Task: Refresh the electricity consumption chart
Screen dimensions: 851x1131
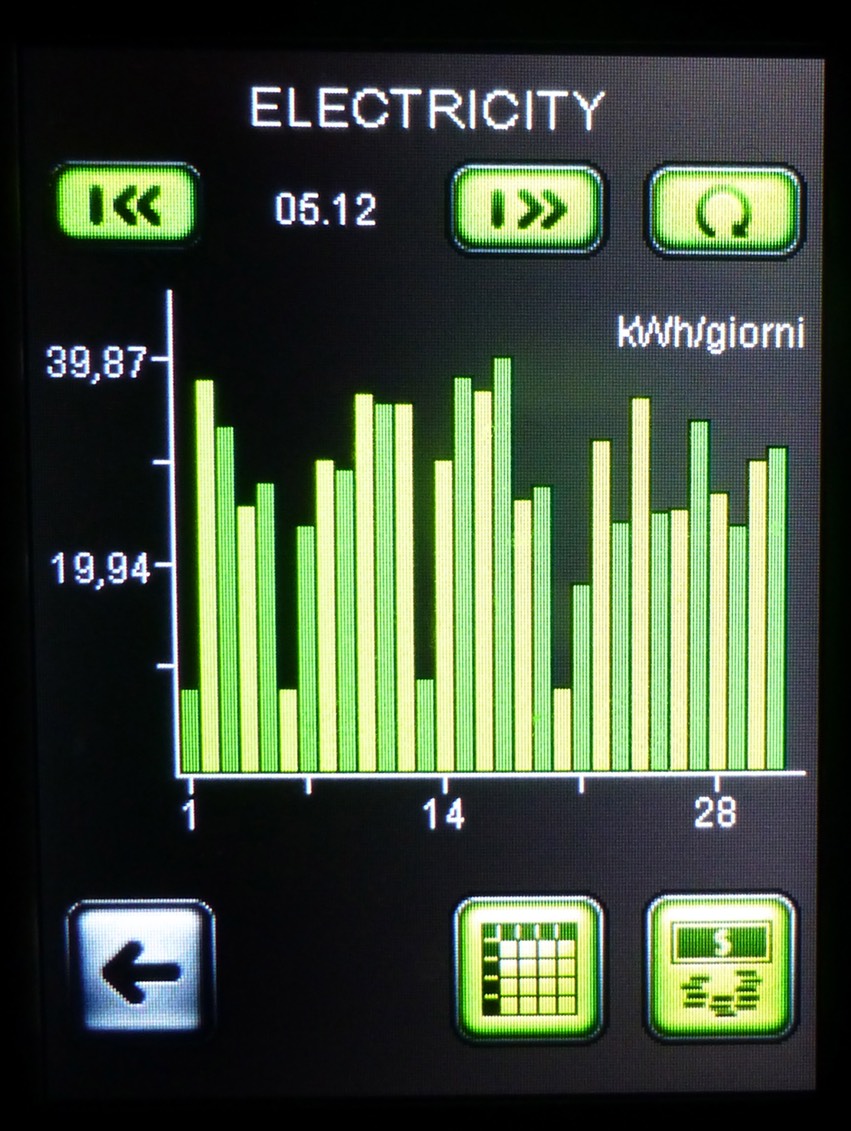Action: (726, 211)
